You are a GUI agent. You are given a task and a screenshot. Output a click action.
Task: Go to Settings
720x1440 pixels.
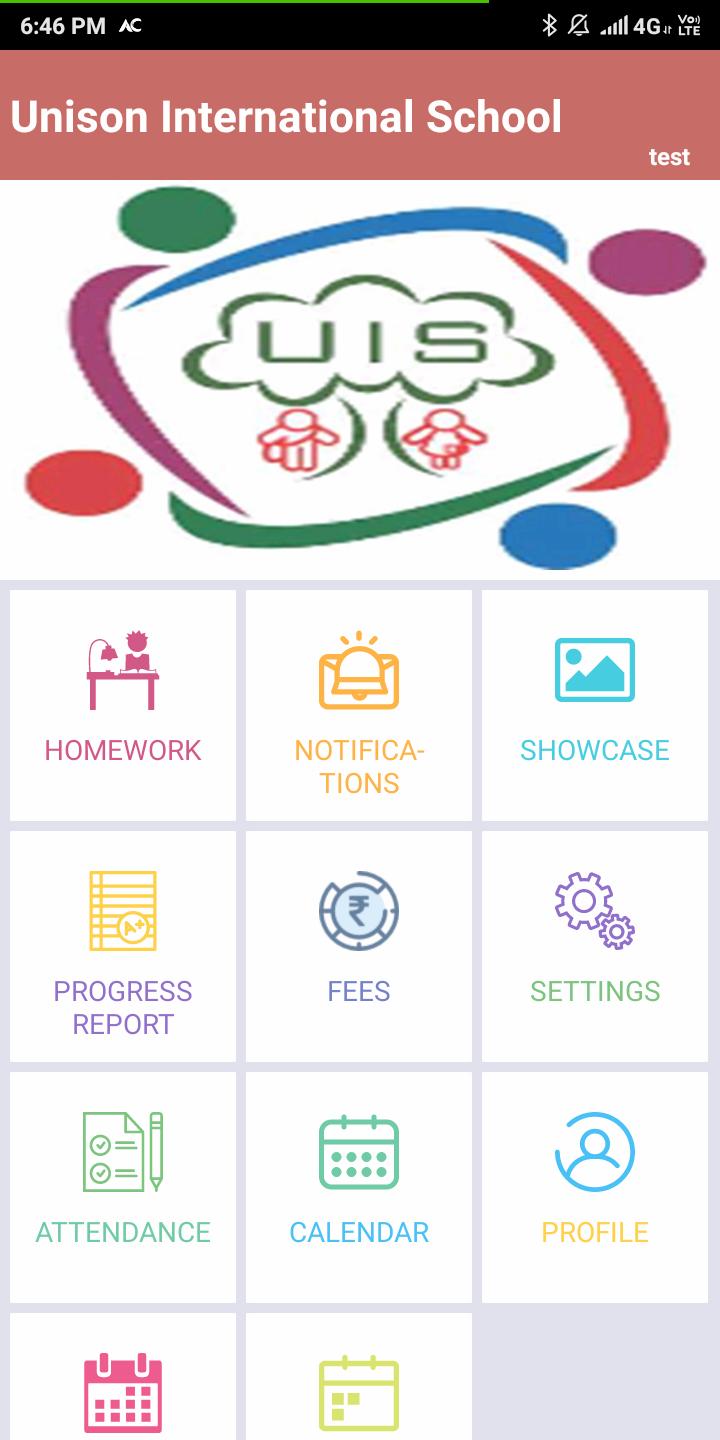click(x=595, y=946)
